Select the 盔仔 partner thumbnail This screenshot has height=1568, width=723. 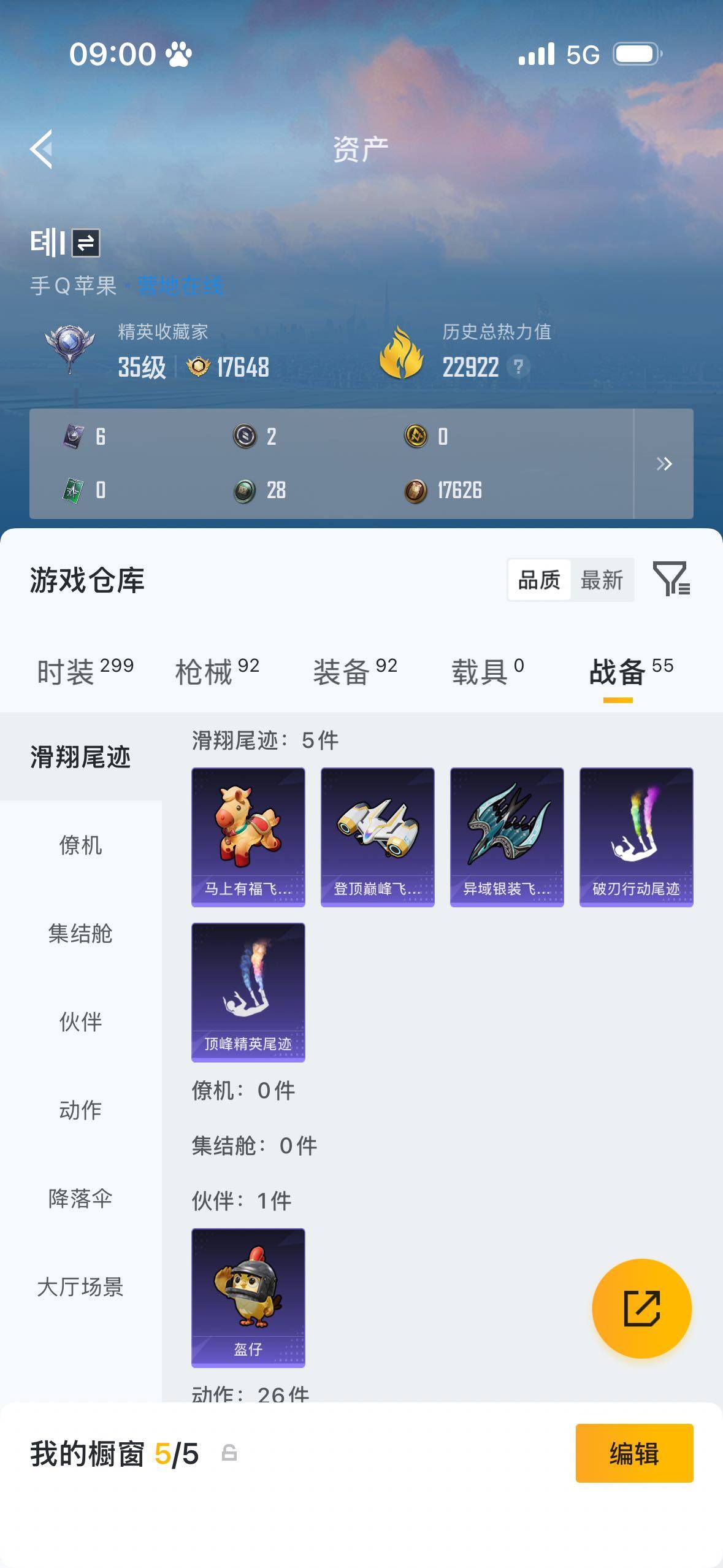coord(248,1296)
